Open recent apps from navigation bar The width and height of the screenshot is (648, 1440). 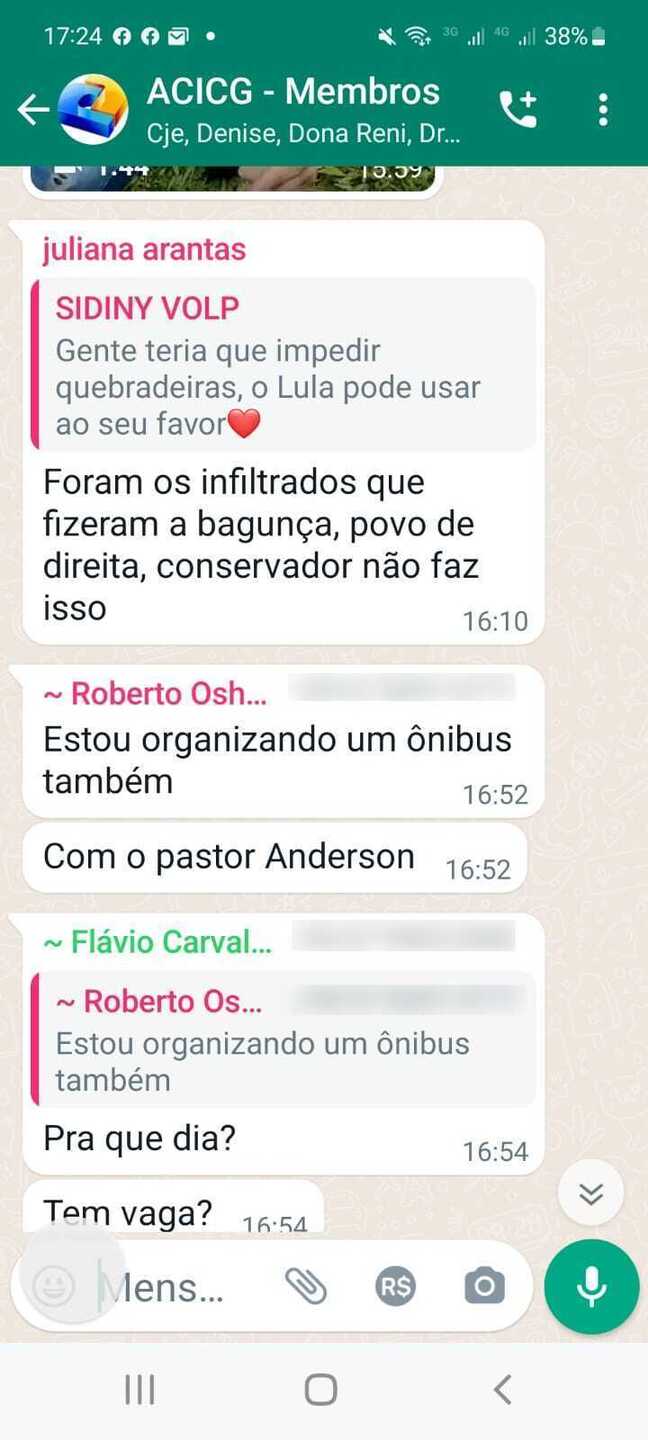pos(139,1389)
